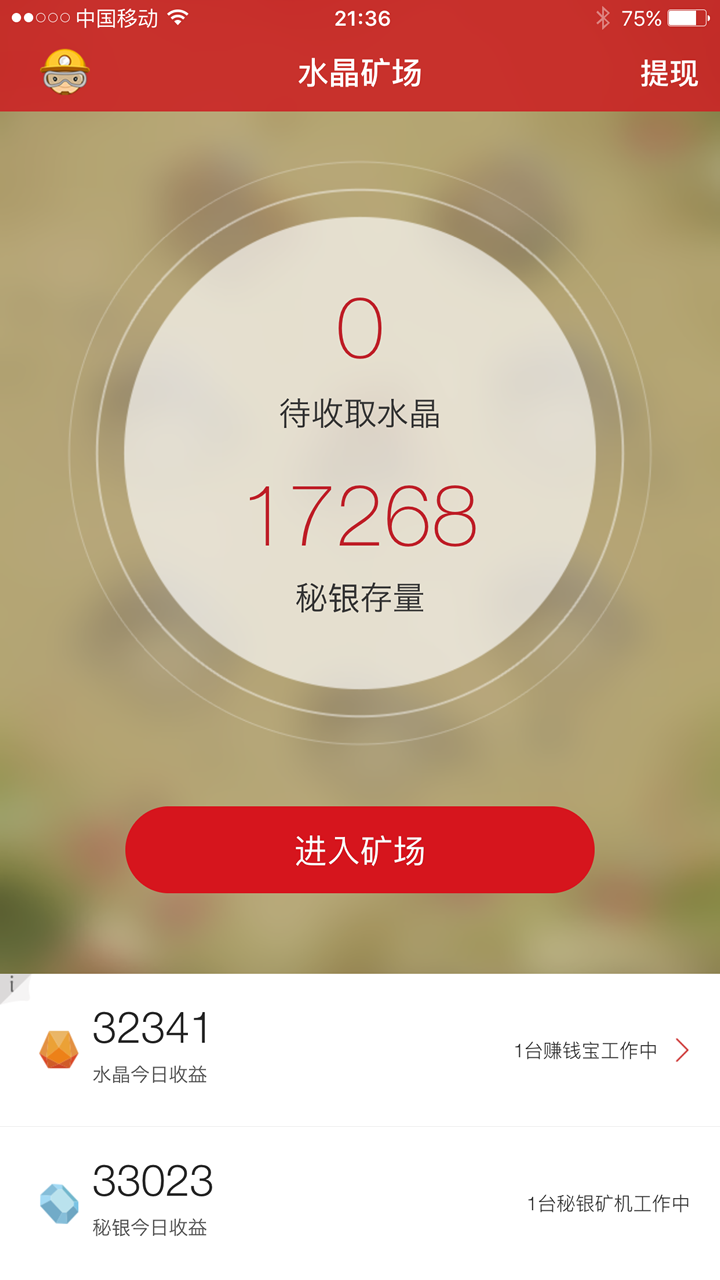Open the 秘银今日收益 row
The image size is (720, 1280).
pyautogui.click(x=360, y=1203)
